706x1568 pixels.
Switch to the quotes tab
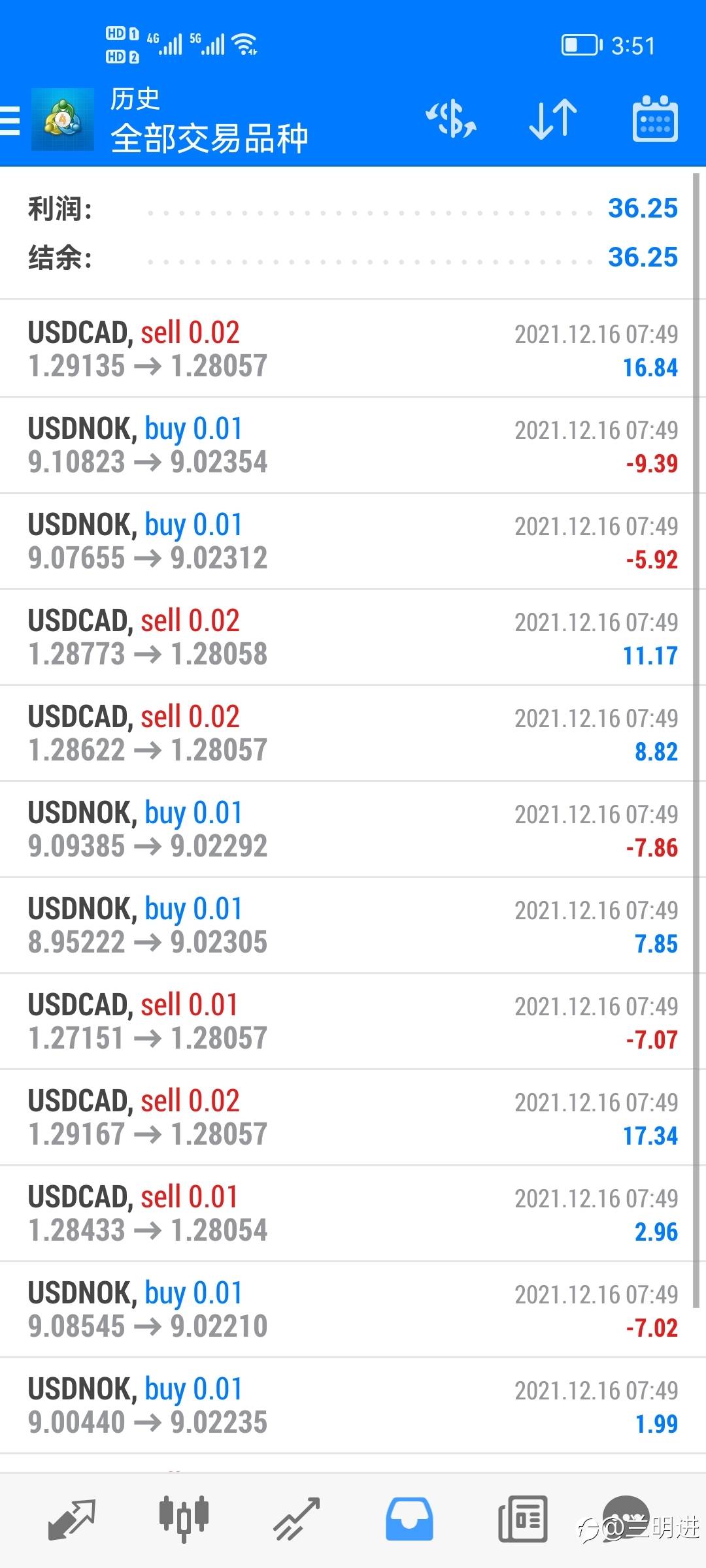point(72,1519)
